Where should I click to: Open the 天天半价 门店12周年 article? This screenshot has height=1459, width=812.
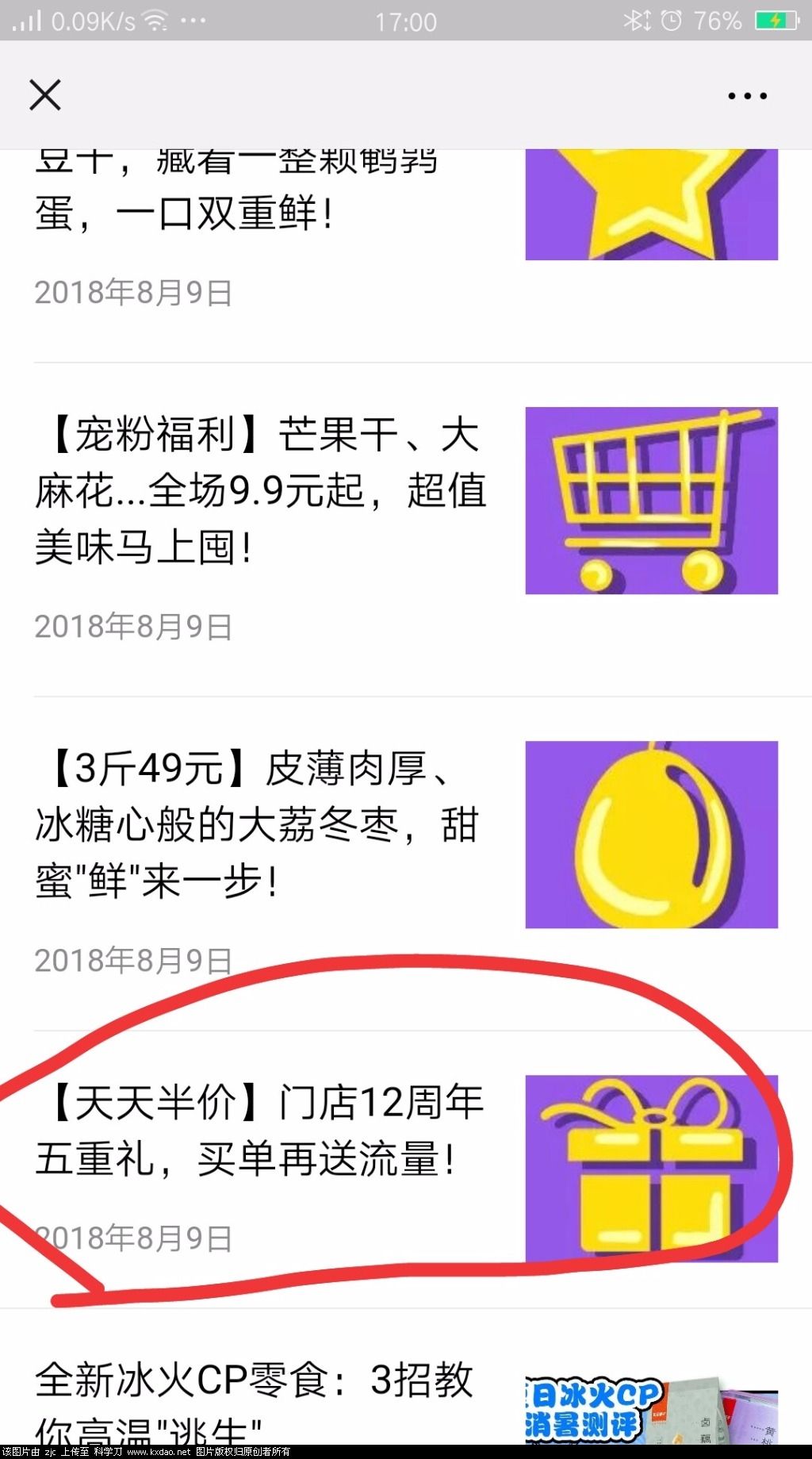click(x=259, y=1131)
